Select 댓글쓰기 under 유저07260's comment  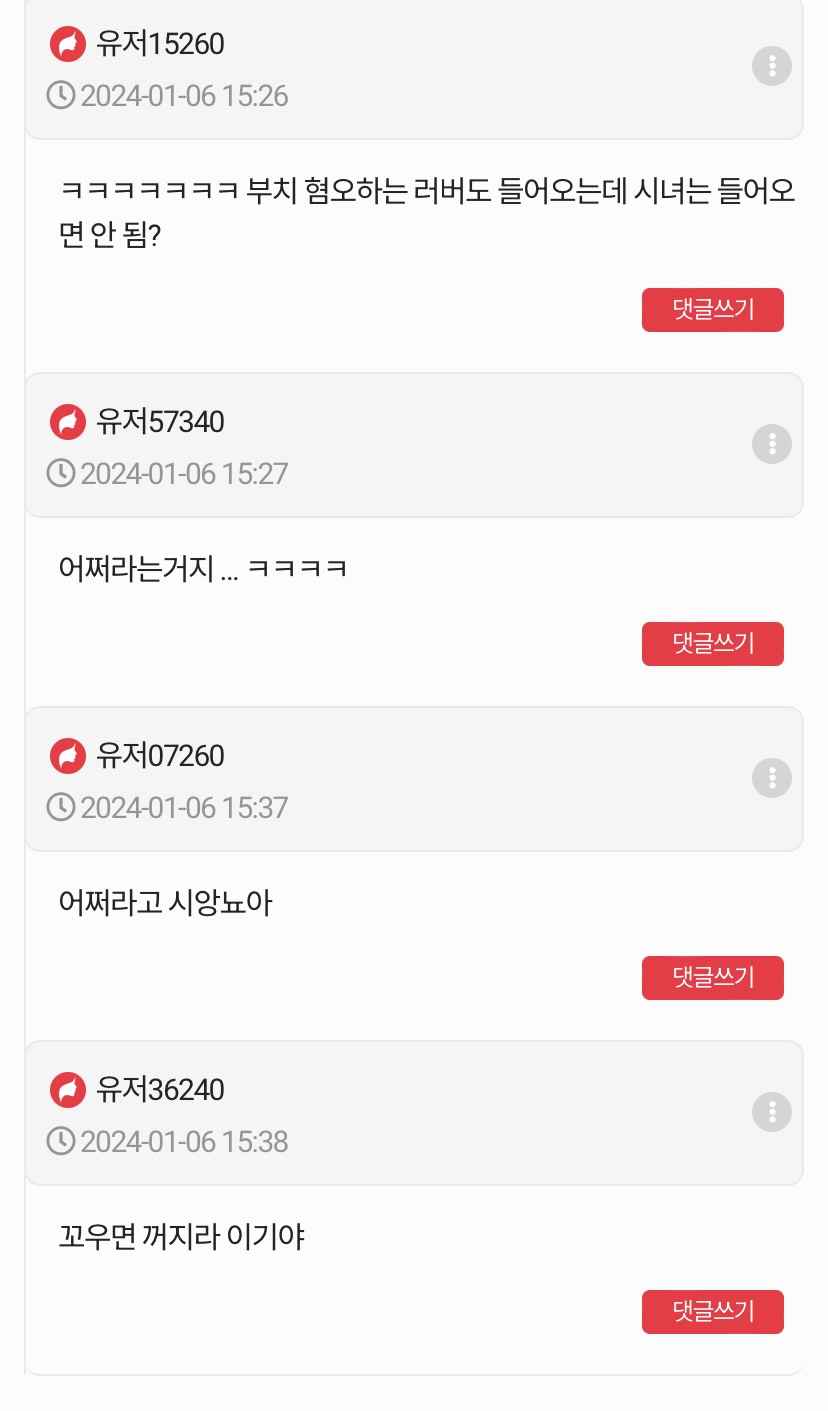(712, 978)
